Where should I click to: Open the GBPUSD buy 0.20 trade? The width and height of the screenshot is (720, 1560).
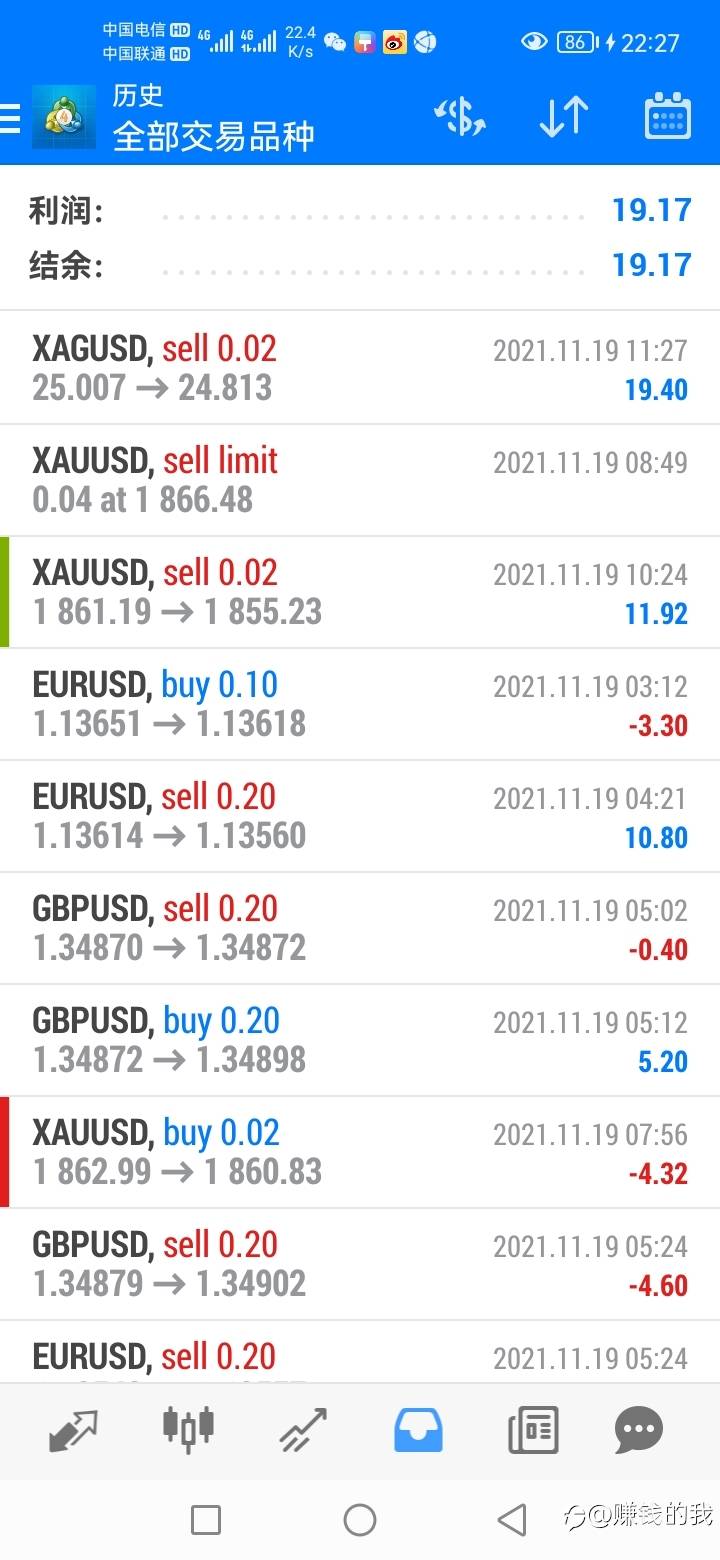tap(360, 1040)
